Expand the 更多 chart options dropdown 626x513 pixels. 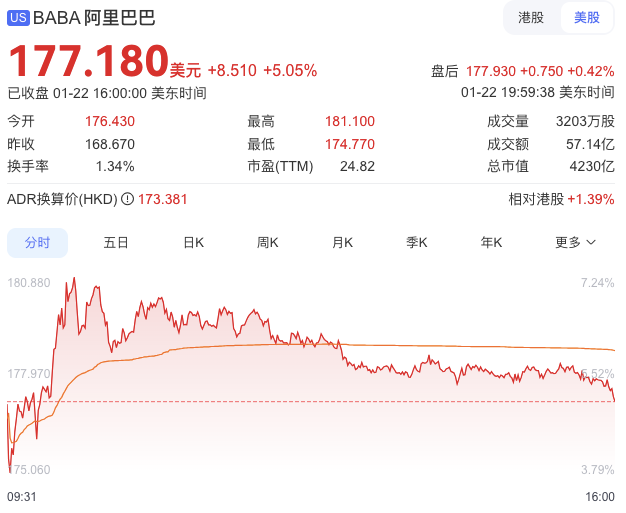click(576, 242)
